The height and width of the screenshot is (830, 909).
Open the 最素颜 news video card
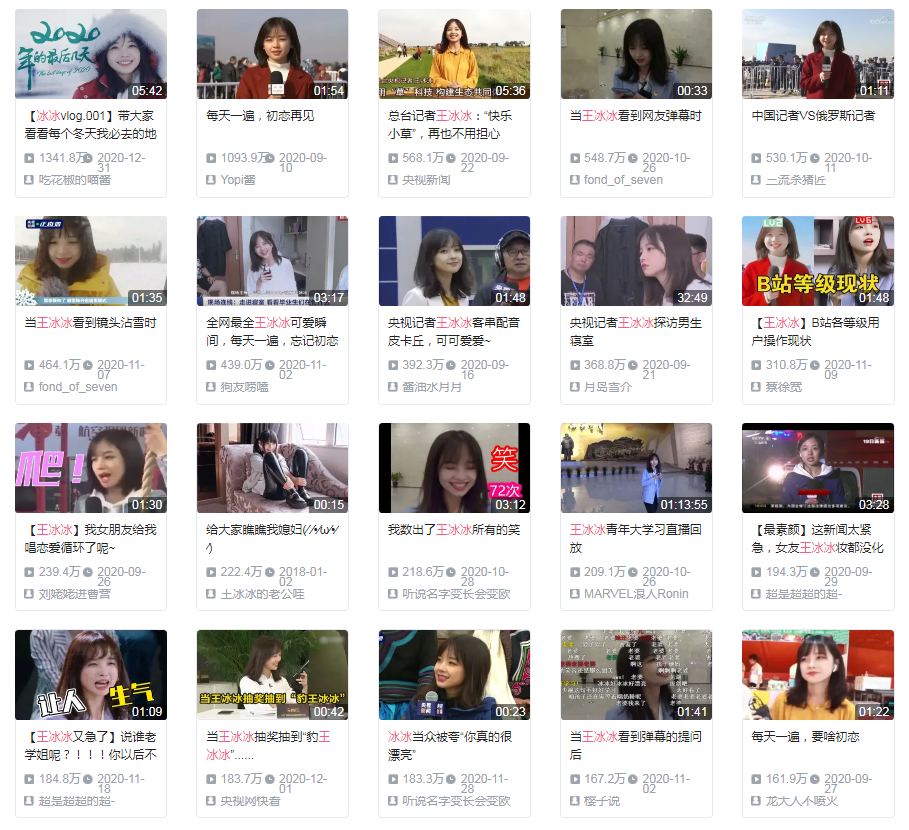[818, 468]
